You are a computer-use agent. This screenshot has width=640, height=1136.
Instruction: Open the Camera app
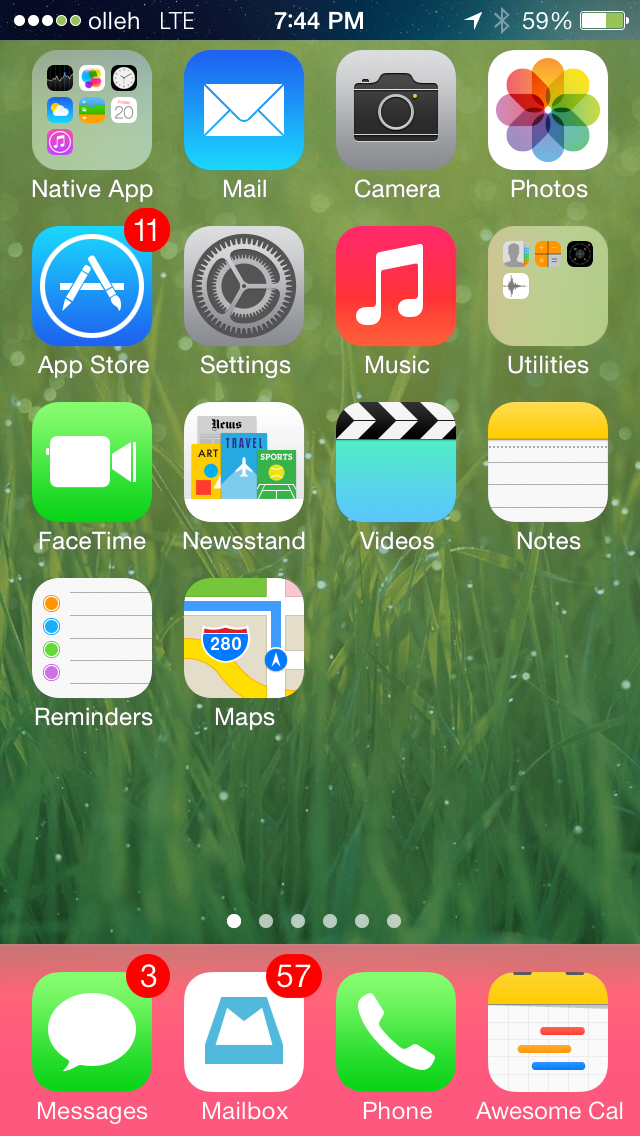(396, 110)
